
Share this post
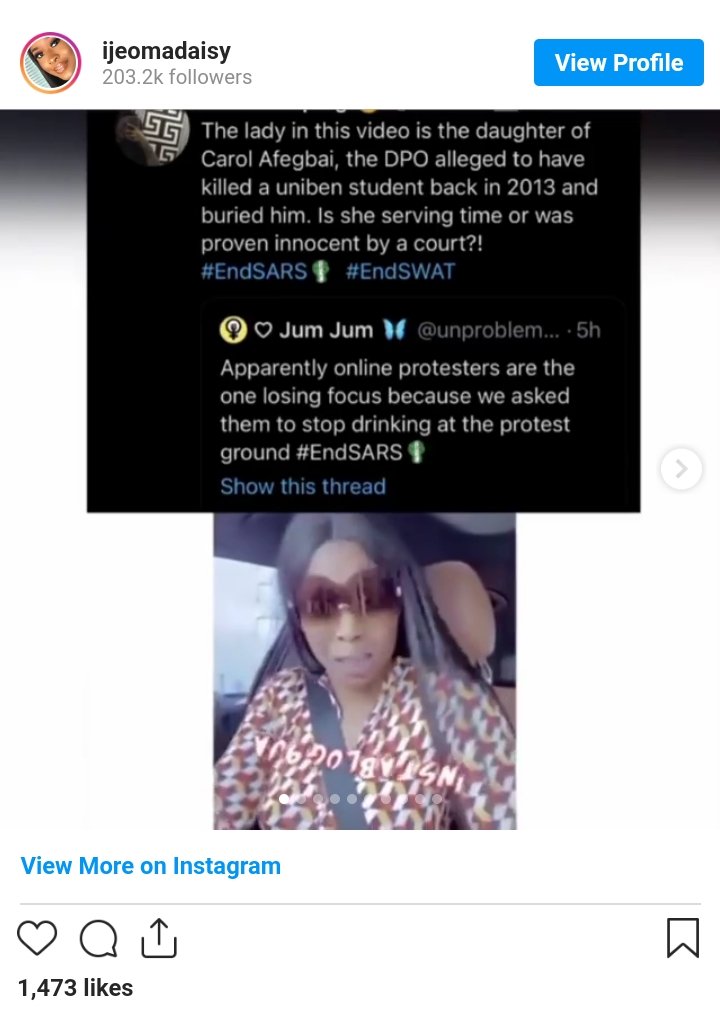[x=158, y=938]
